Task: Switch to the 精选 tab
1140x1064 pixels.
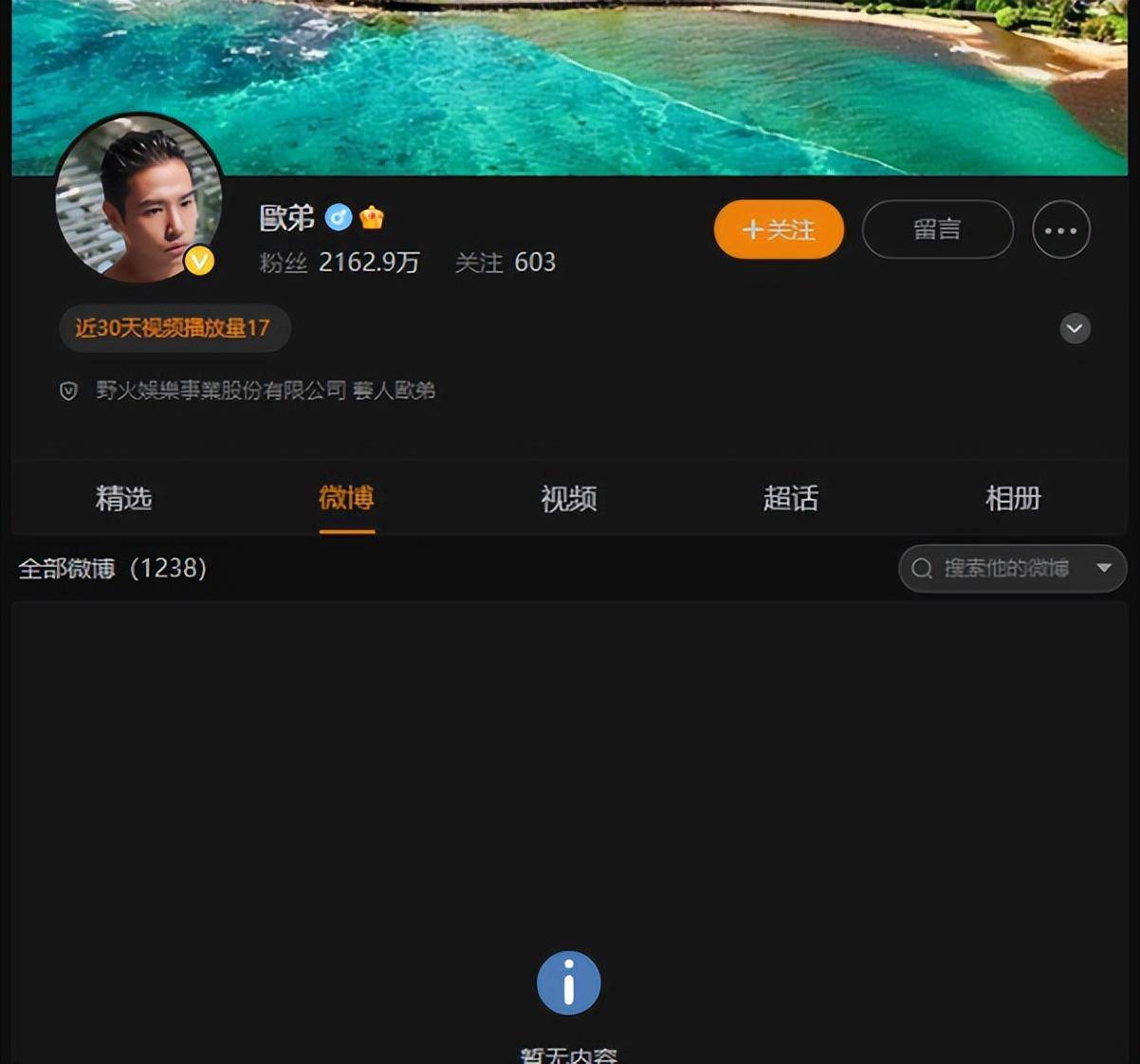Action: tap(123, 498)
